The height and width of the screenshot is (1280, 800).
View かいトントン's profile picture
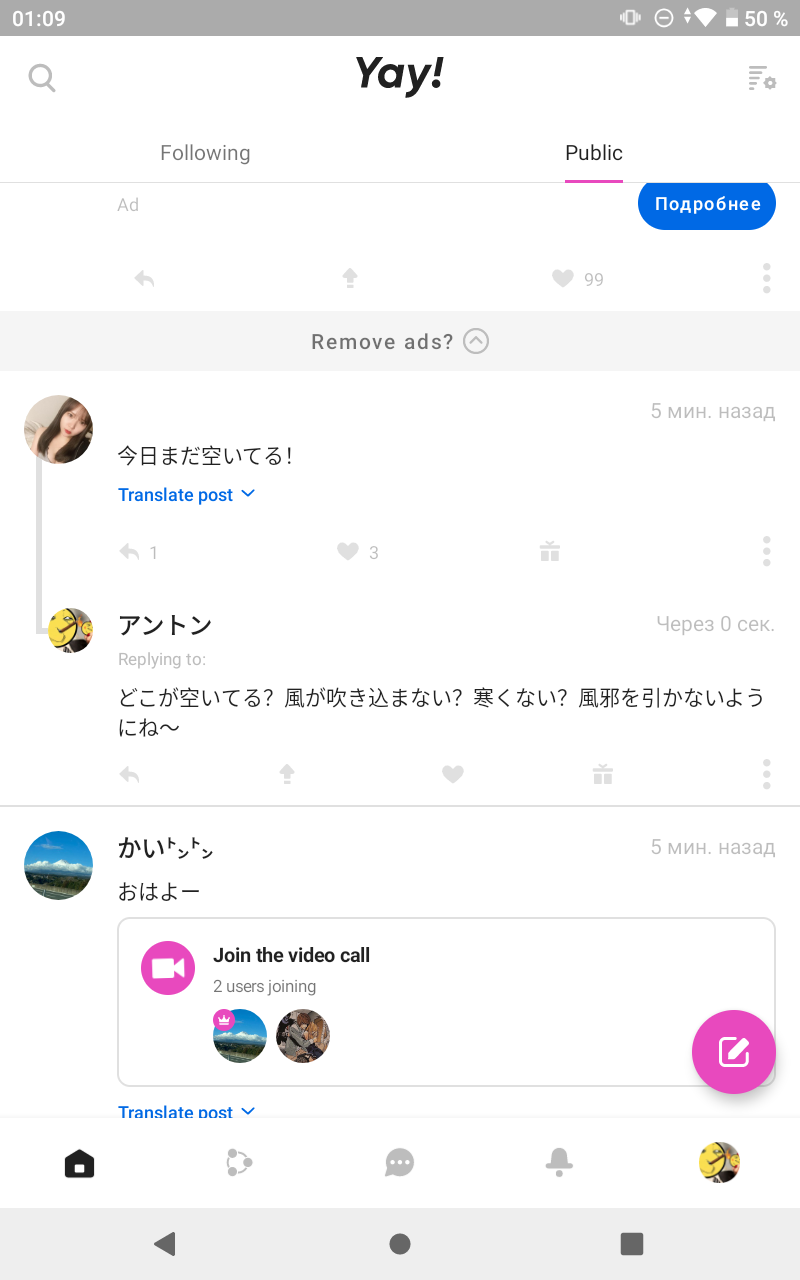[58, 865]
